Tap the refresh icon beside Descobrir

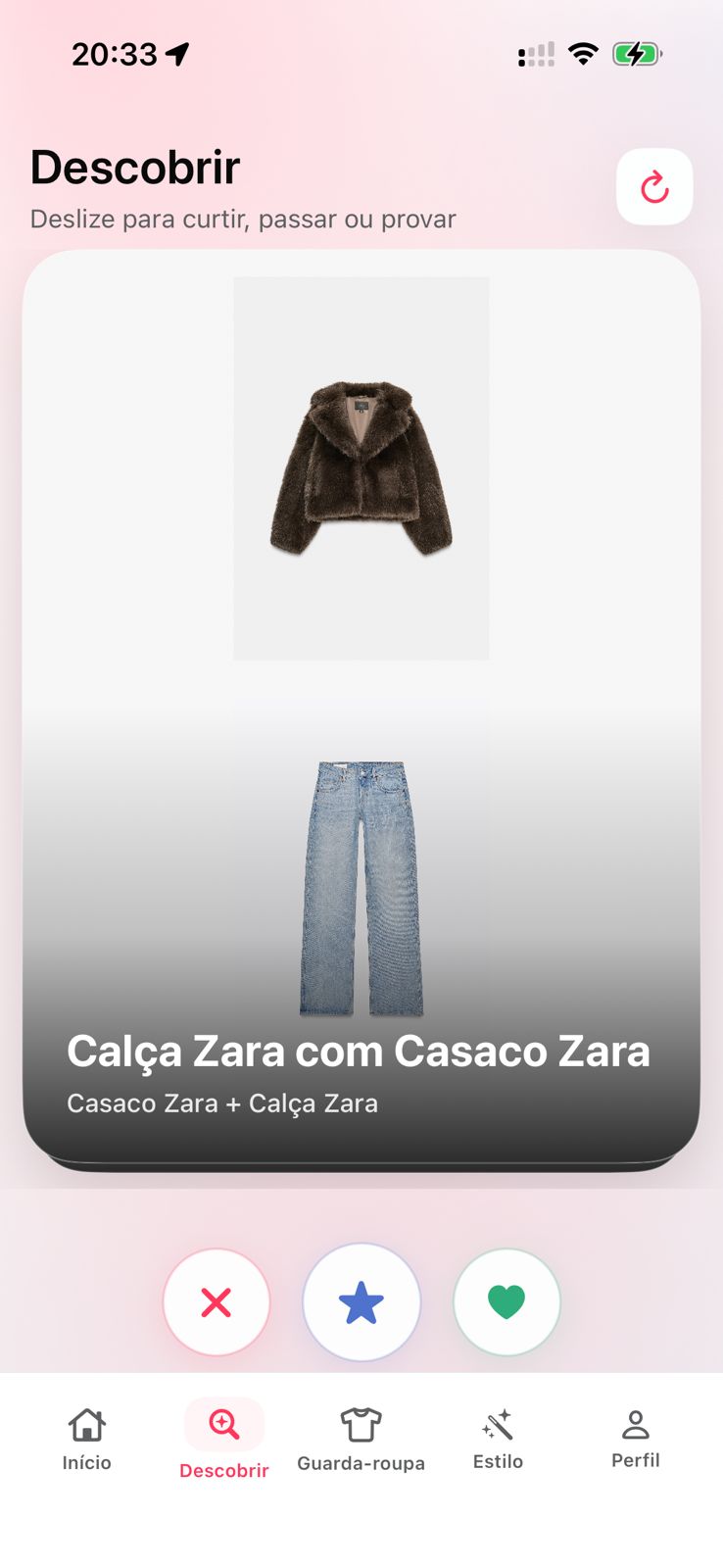coord(654,186)
